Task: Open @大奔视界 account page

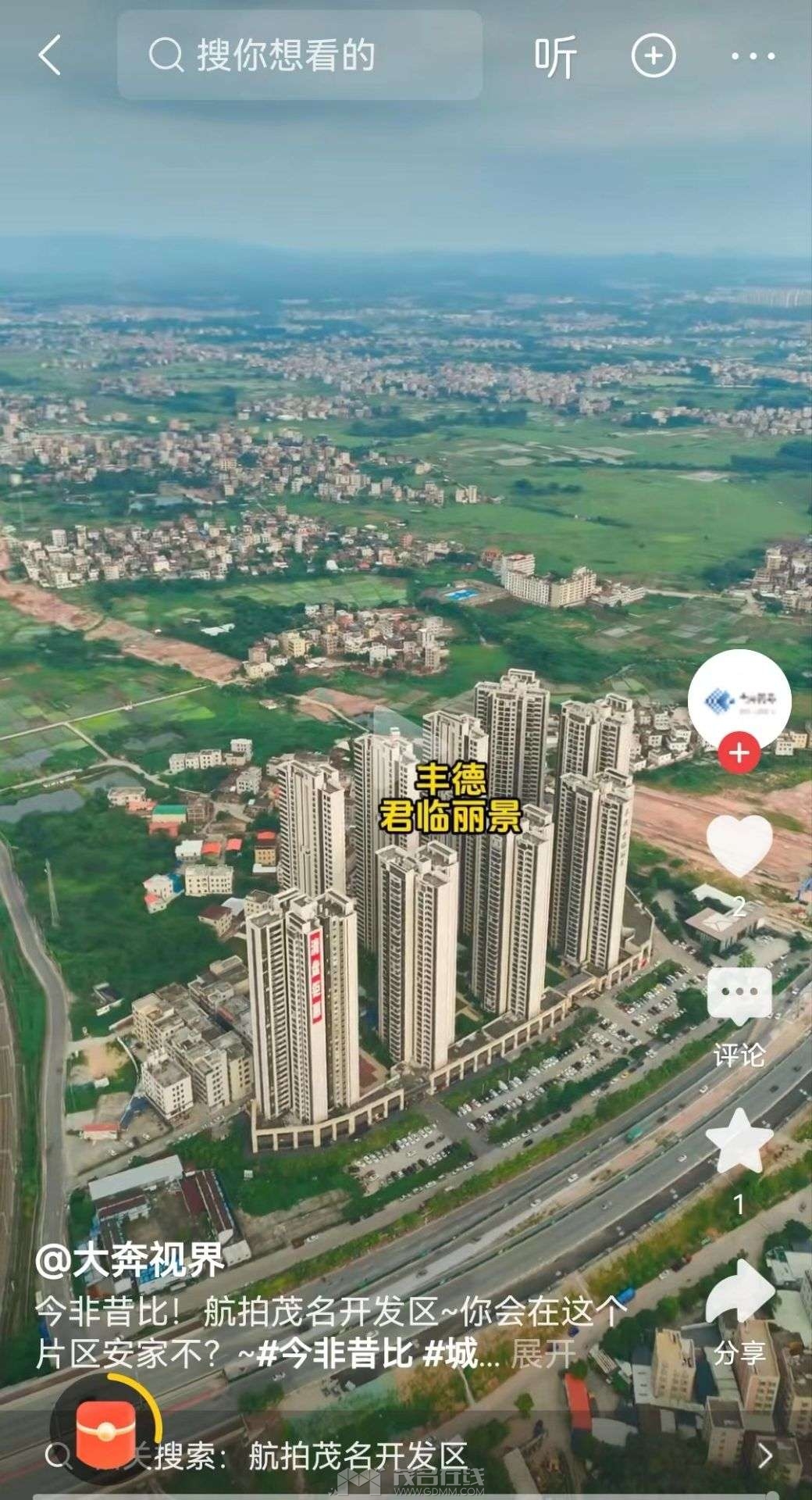Action: pyautogui.click(x=130, y=1260)
